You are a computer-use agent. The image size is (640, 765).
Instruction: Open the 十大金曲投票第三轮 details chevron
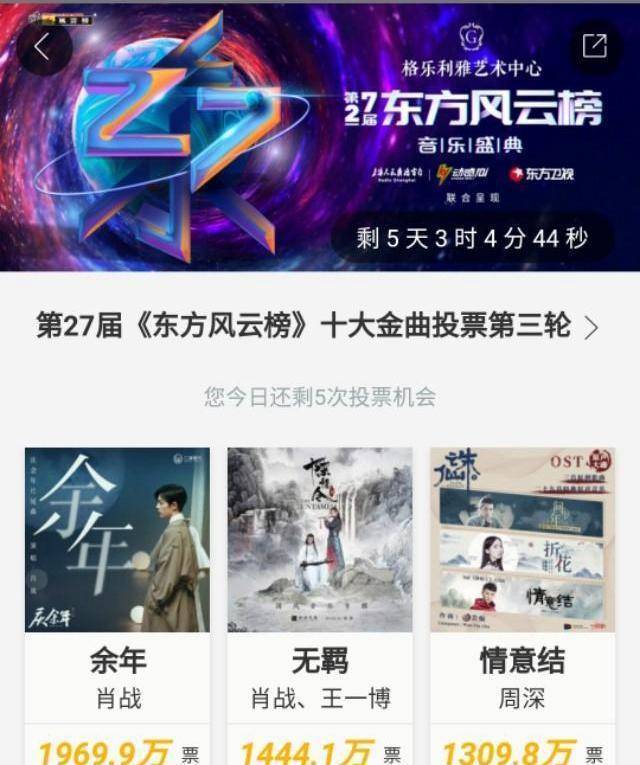[591, 327]
